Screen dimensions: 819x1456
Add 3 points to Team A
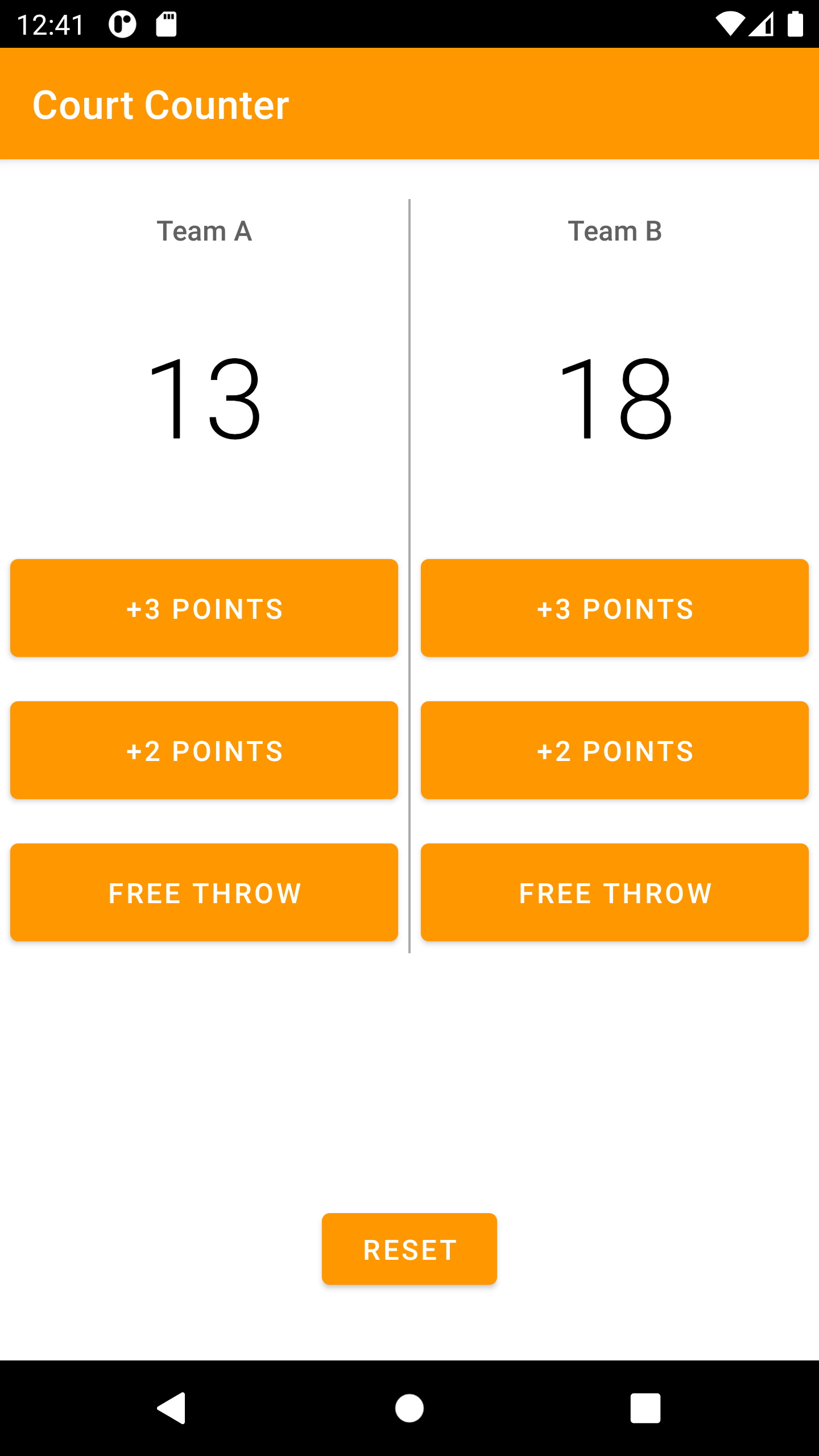[204, 608]
